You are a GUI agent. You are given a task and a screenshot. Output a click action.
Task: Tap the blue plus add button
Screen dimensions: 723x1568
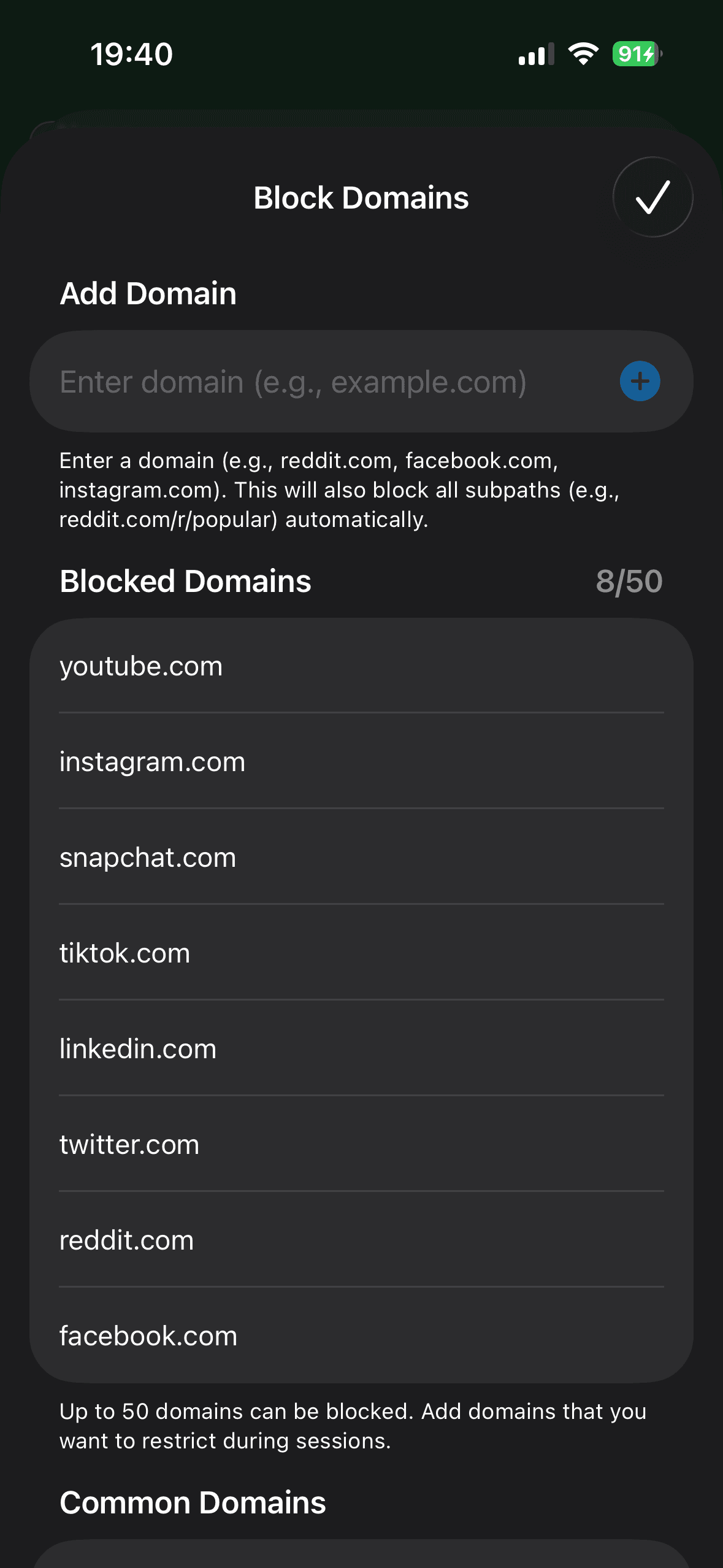tap(640, 381)
